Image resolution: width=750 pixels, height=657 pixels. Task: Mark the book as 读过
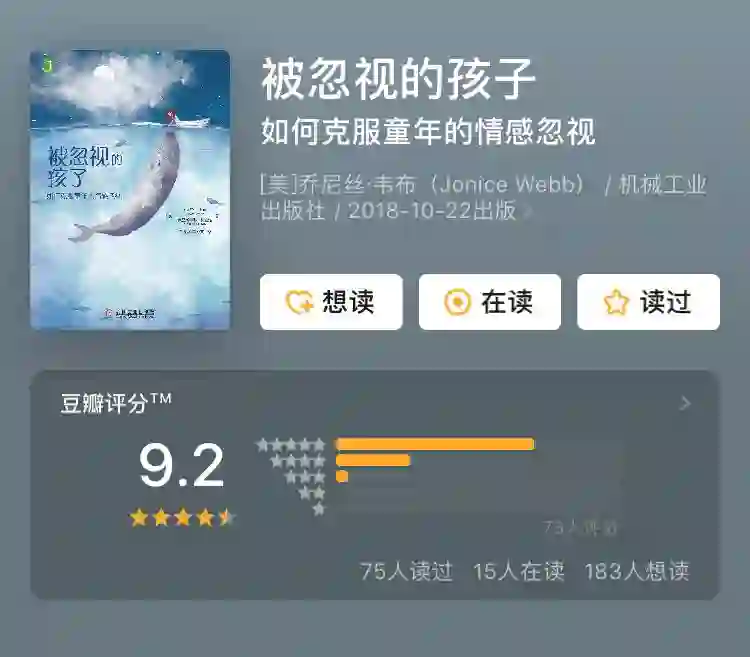point(648,302)
